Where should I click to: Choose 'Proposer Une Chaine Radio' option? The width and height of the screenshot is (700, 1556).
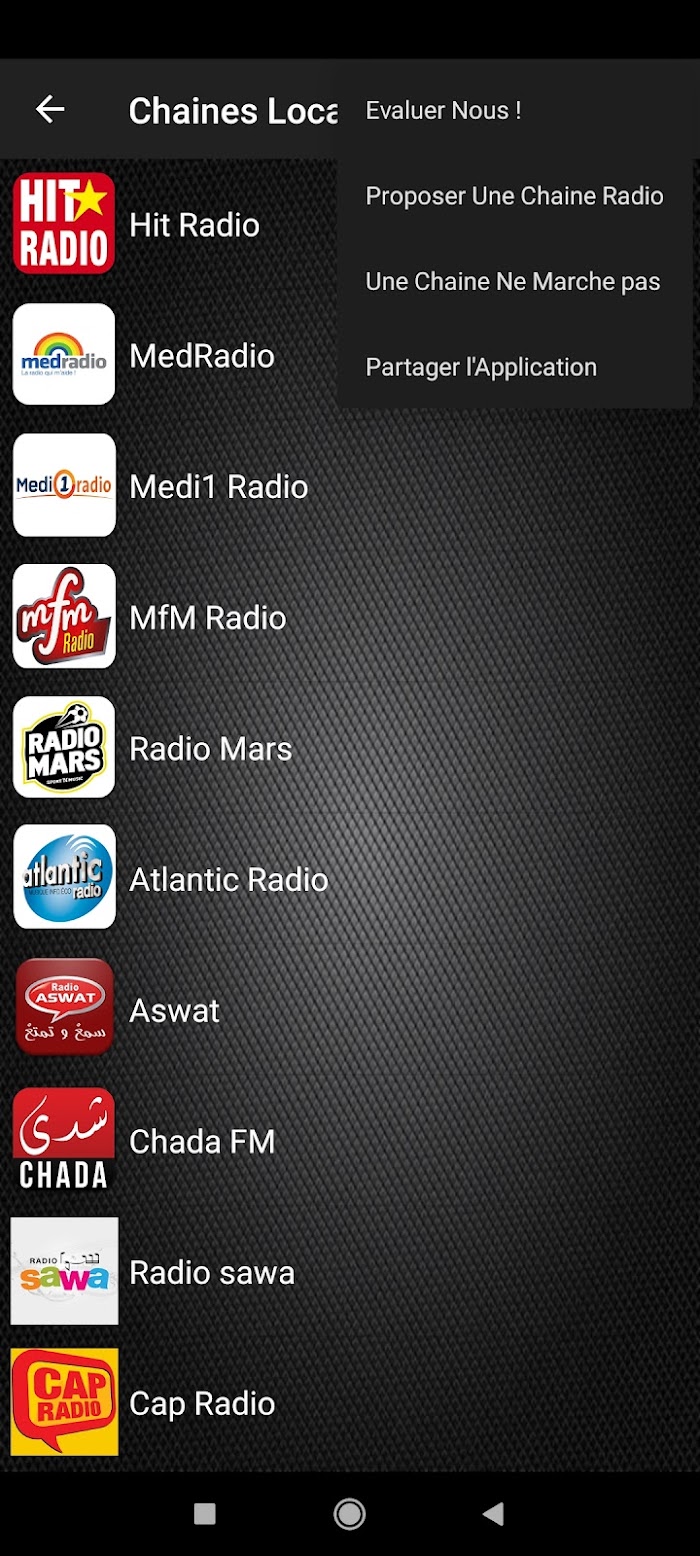[x=514, y=196]
